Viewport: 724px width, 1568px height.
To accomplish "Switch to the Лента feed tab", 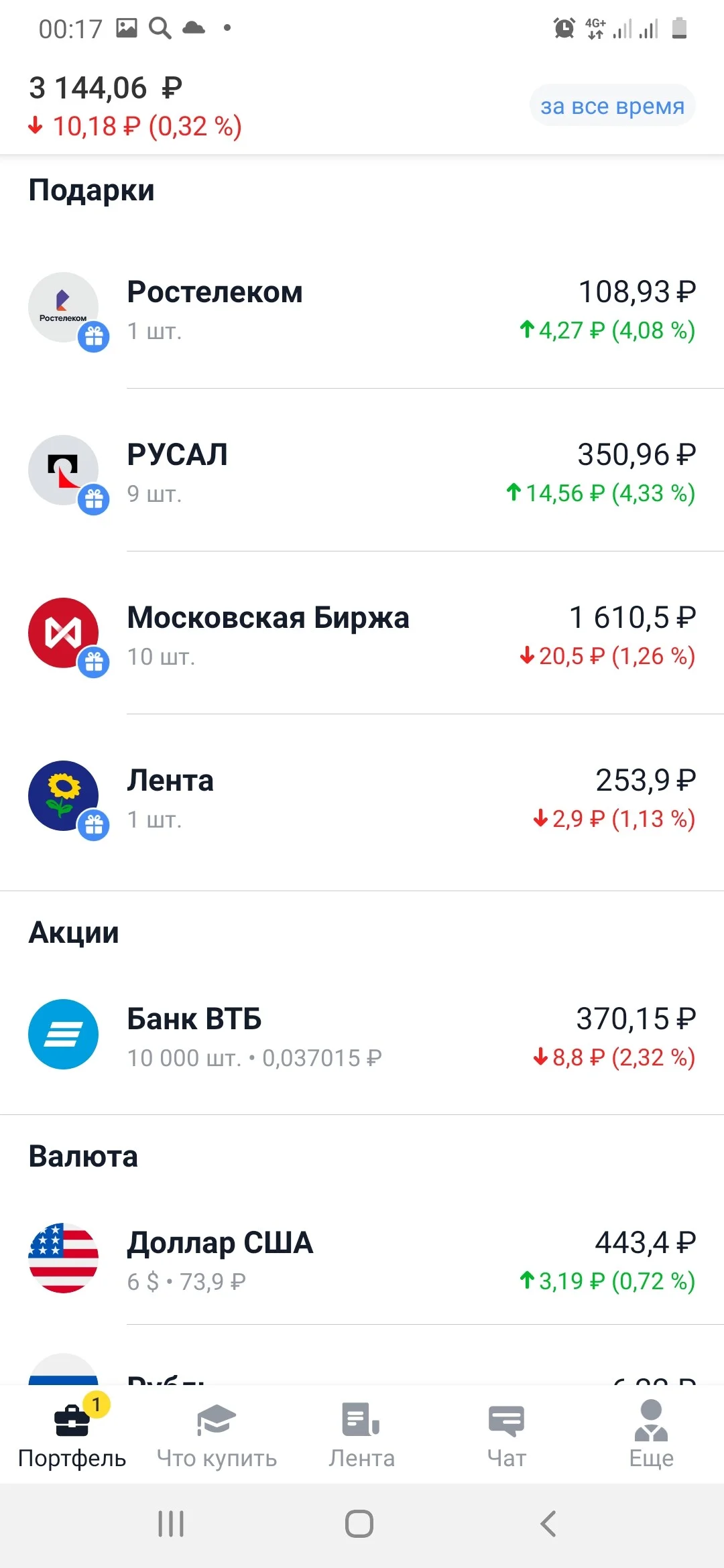I will click(362, 1433).
